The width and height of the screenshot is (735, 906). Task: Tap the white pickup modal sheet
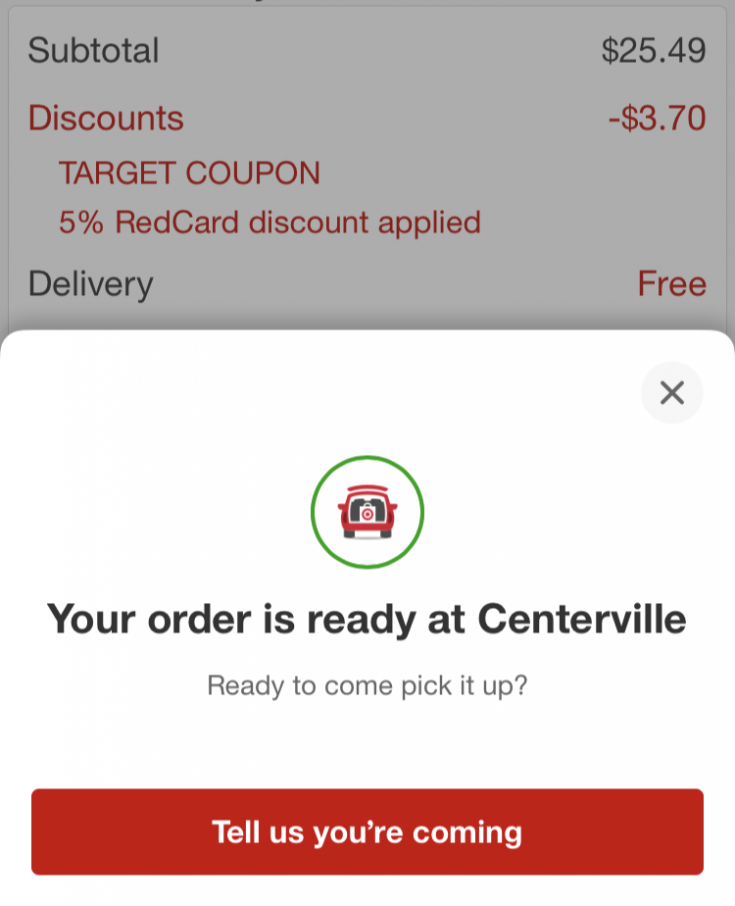click(367, 740)
